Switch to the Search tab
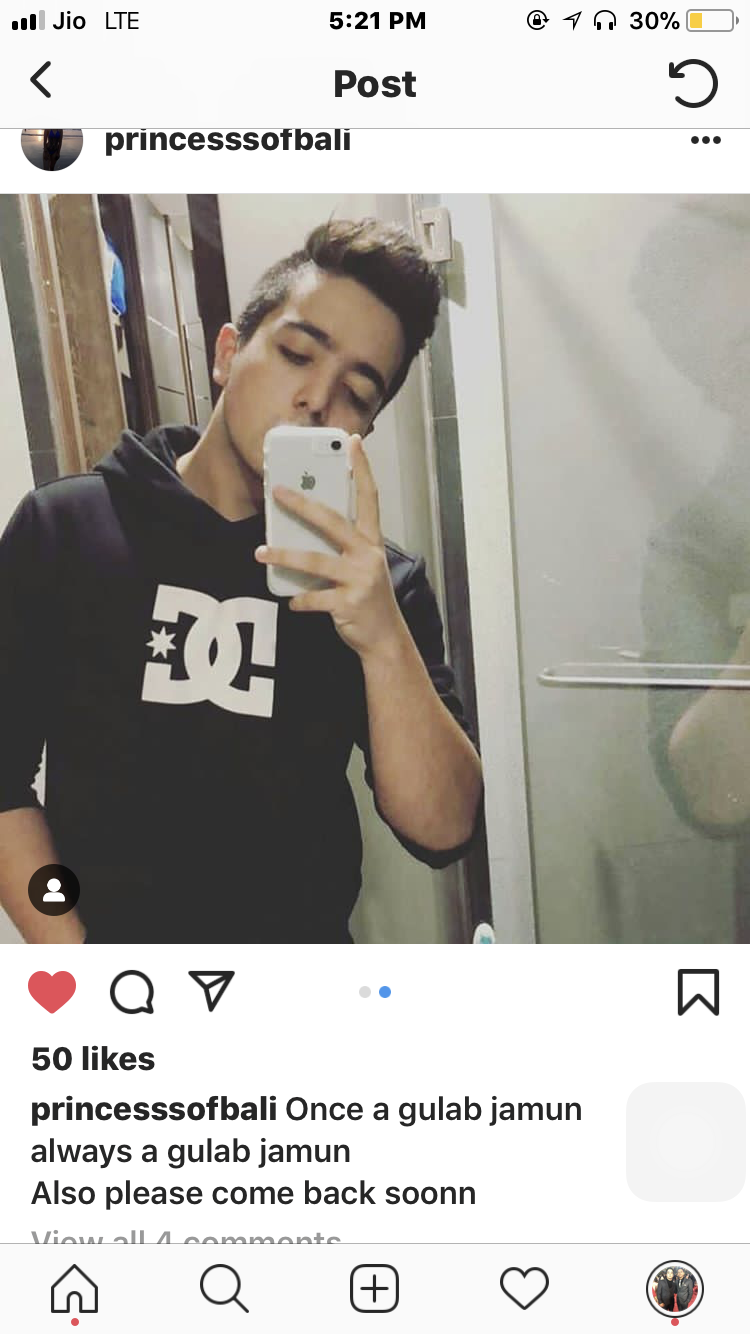Image resolution: width=750 pixels, height=1334 pixels. point(224,1289)
